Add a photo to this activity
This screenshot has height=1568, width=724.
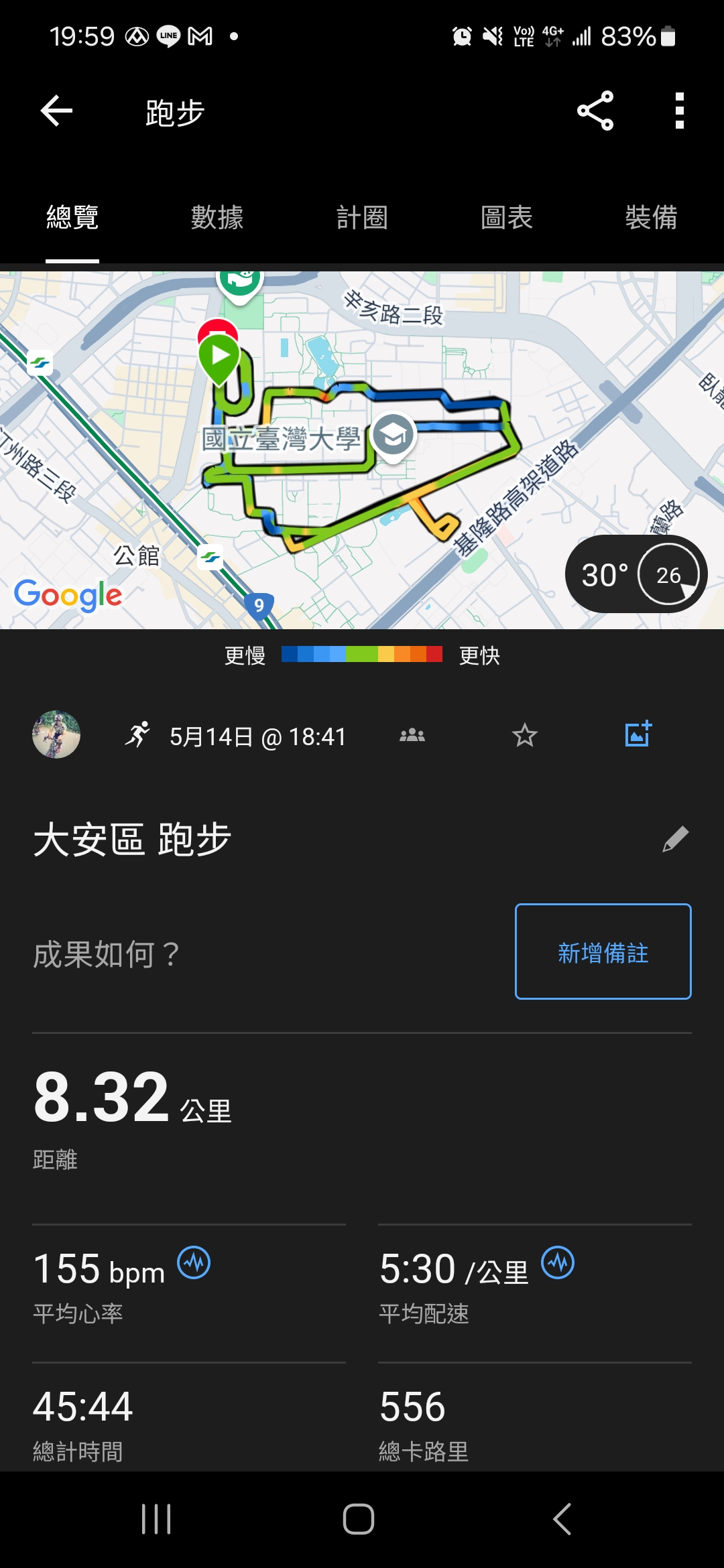click(638, 734)
